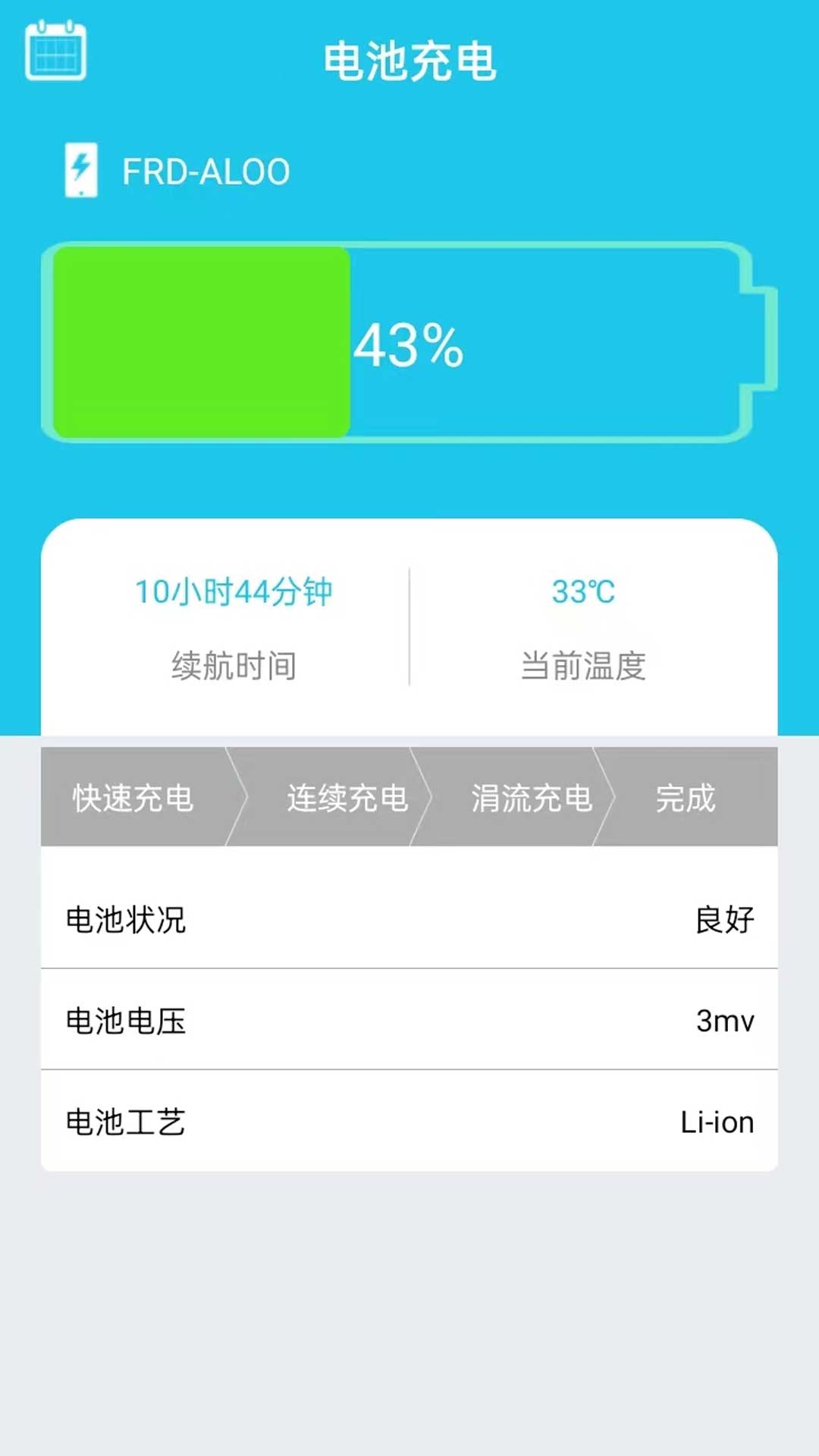819x1456 pixels.
Task: Select the 良好 status value
Action: (726, 919)
